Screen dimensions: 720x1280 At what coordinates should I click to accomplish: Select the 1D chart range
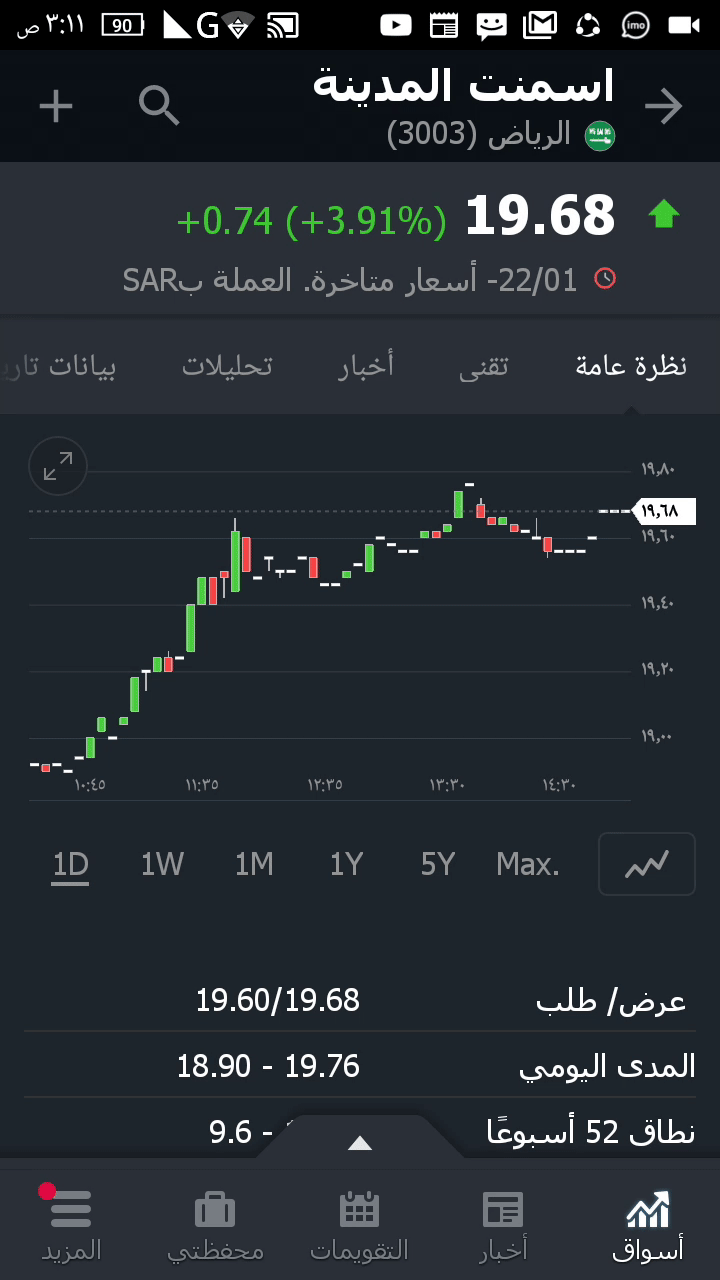(71, 864)
